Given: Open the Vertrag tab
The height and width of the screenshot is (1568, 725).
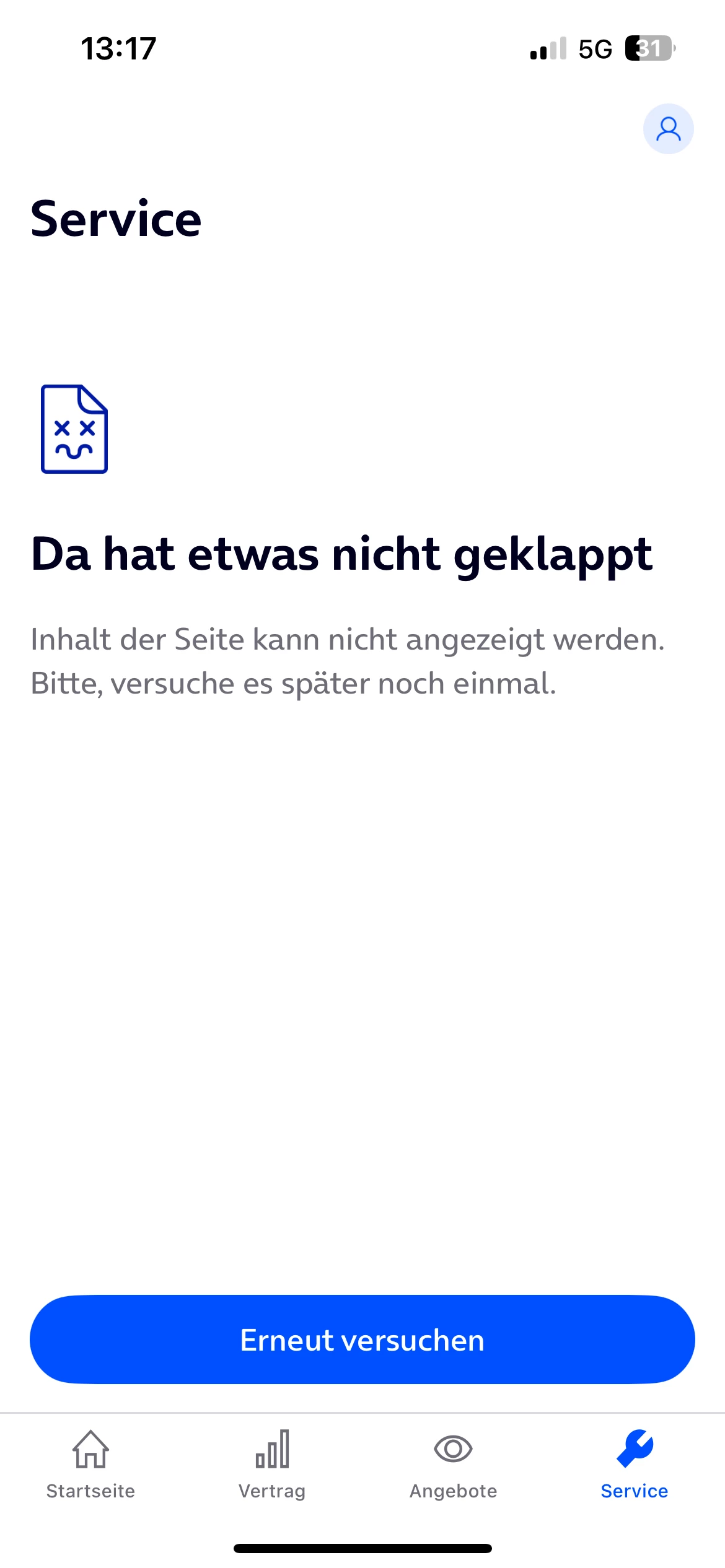Looking at the screenshot, I should [x=272, y=1465].
